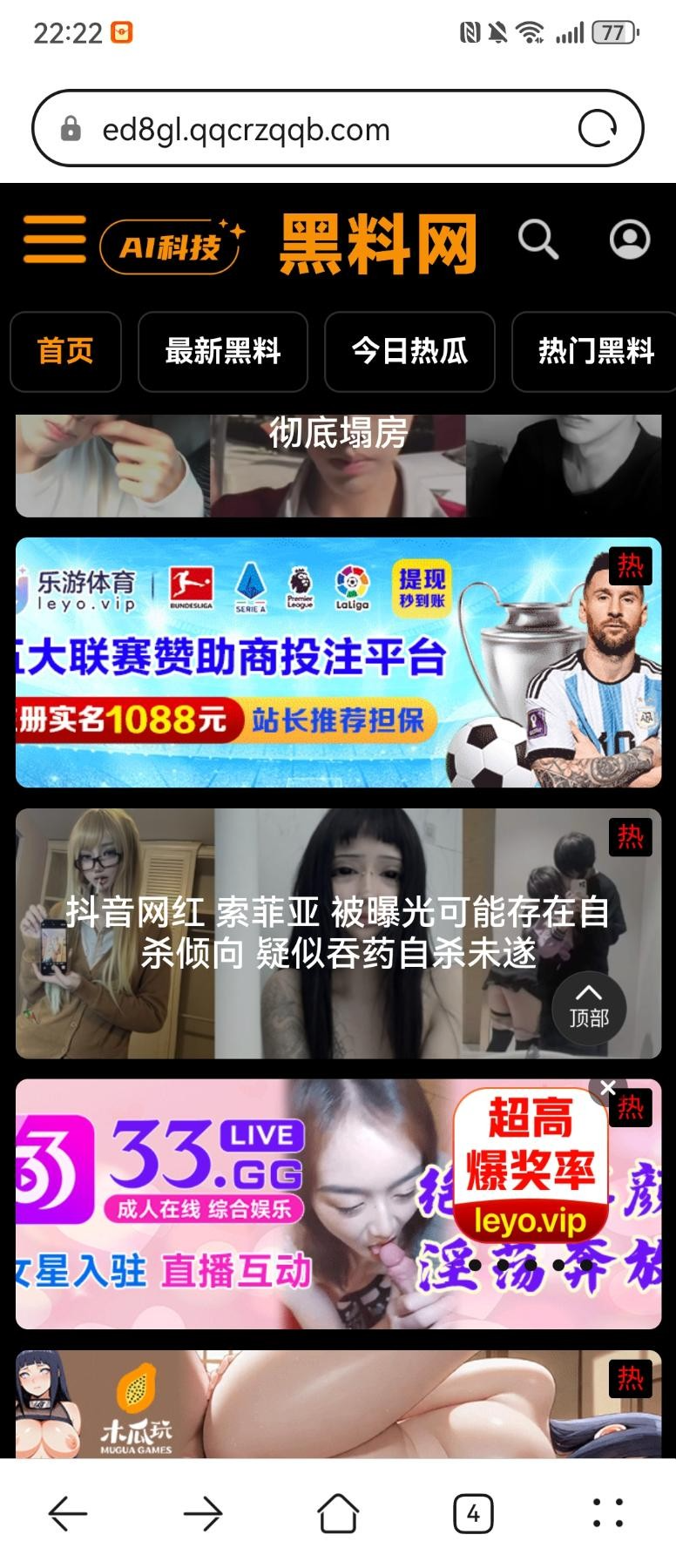Go back with the browser back arrow
Image resolution: width=676 pixels, height=1568 pixels.
[x=68, y=1513]
